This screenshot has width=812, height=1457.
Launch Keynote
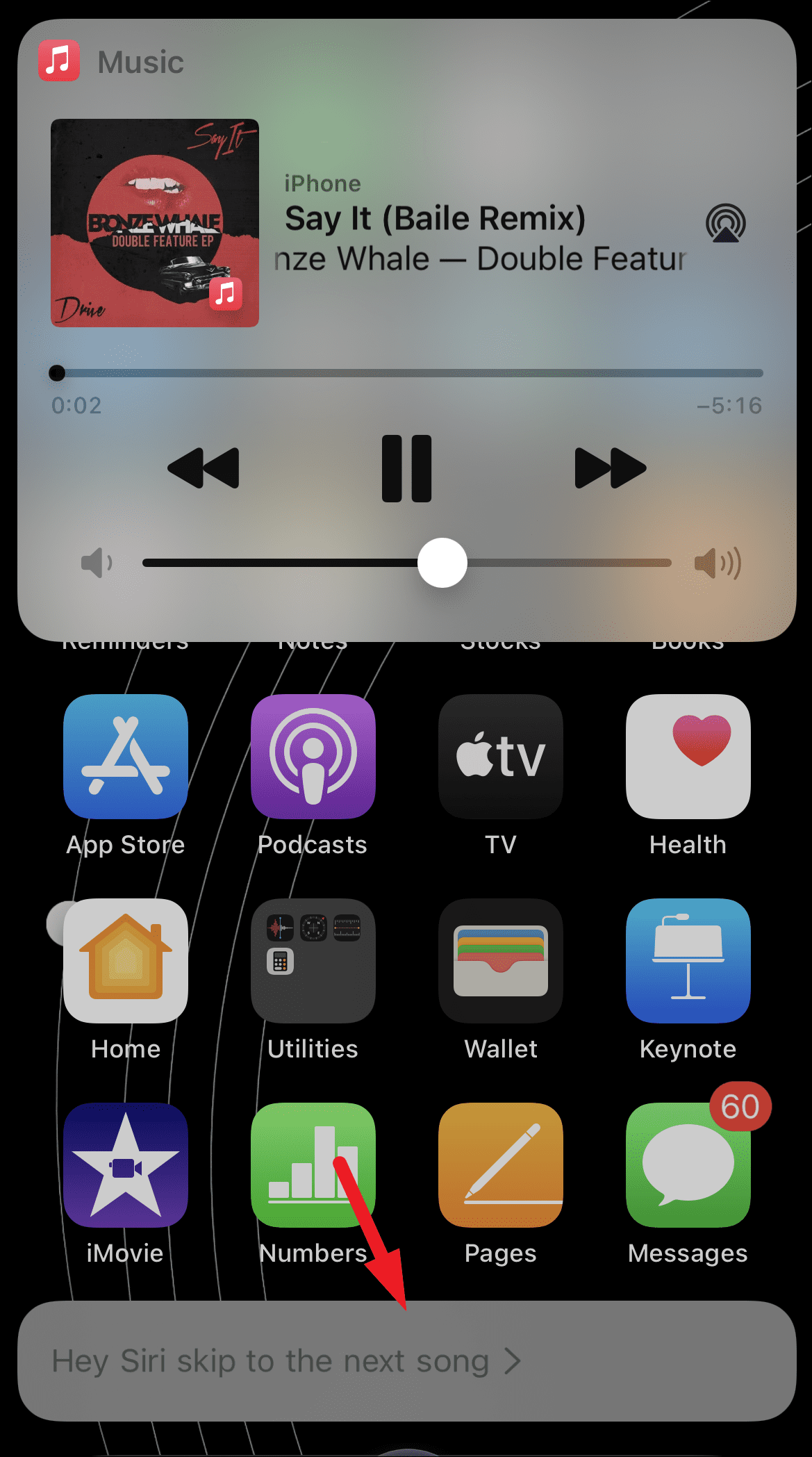tap(688, 961)
